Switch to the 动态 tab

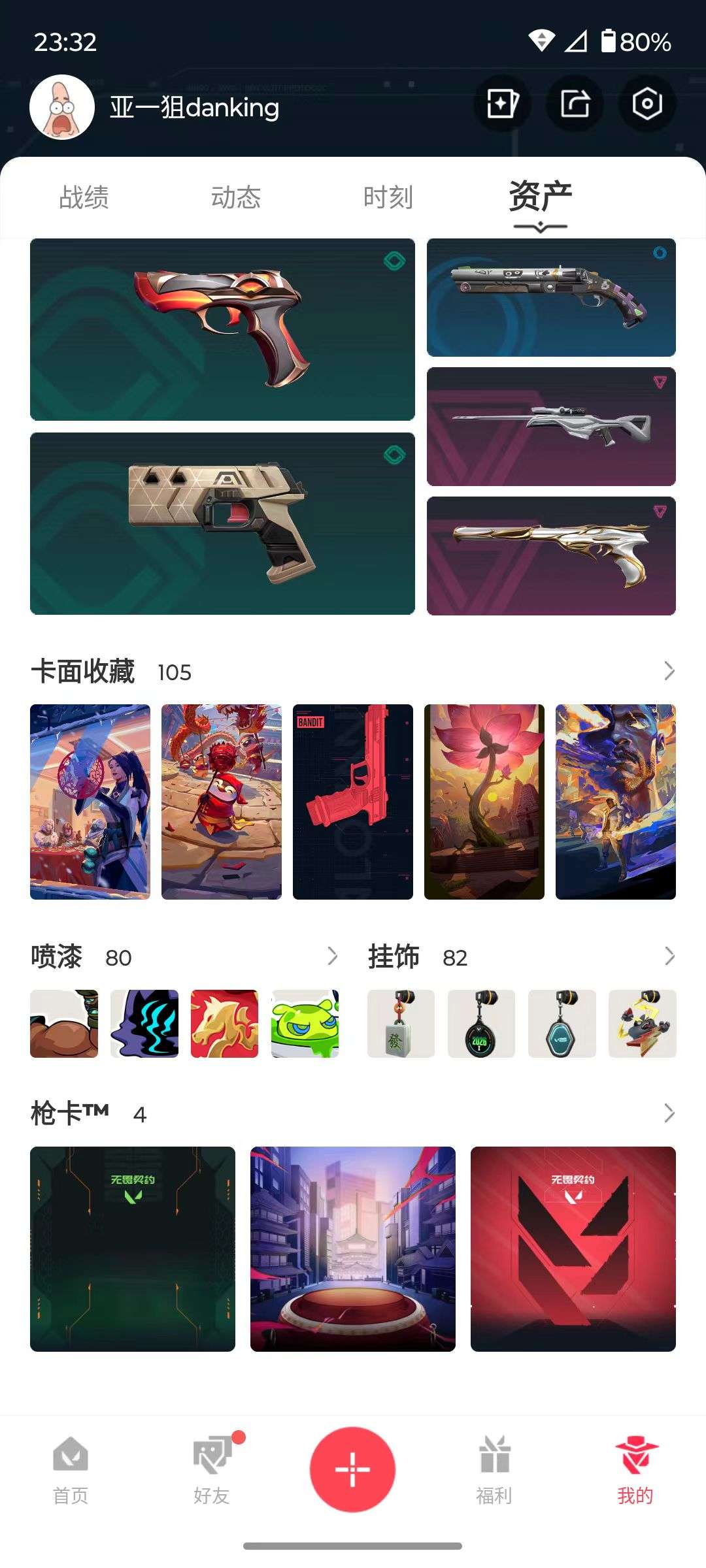[x=237, y=196]
